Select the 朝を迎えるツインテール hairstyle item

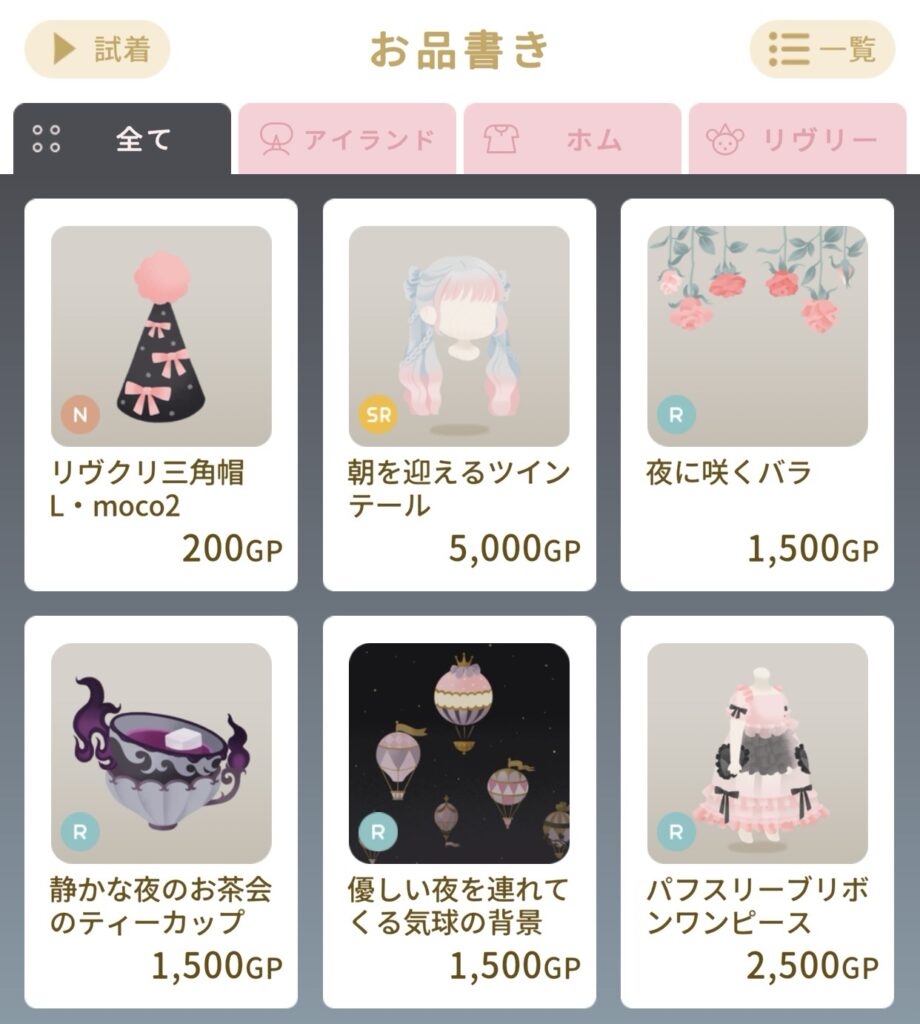[459, 394]
